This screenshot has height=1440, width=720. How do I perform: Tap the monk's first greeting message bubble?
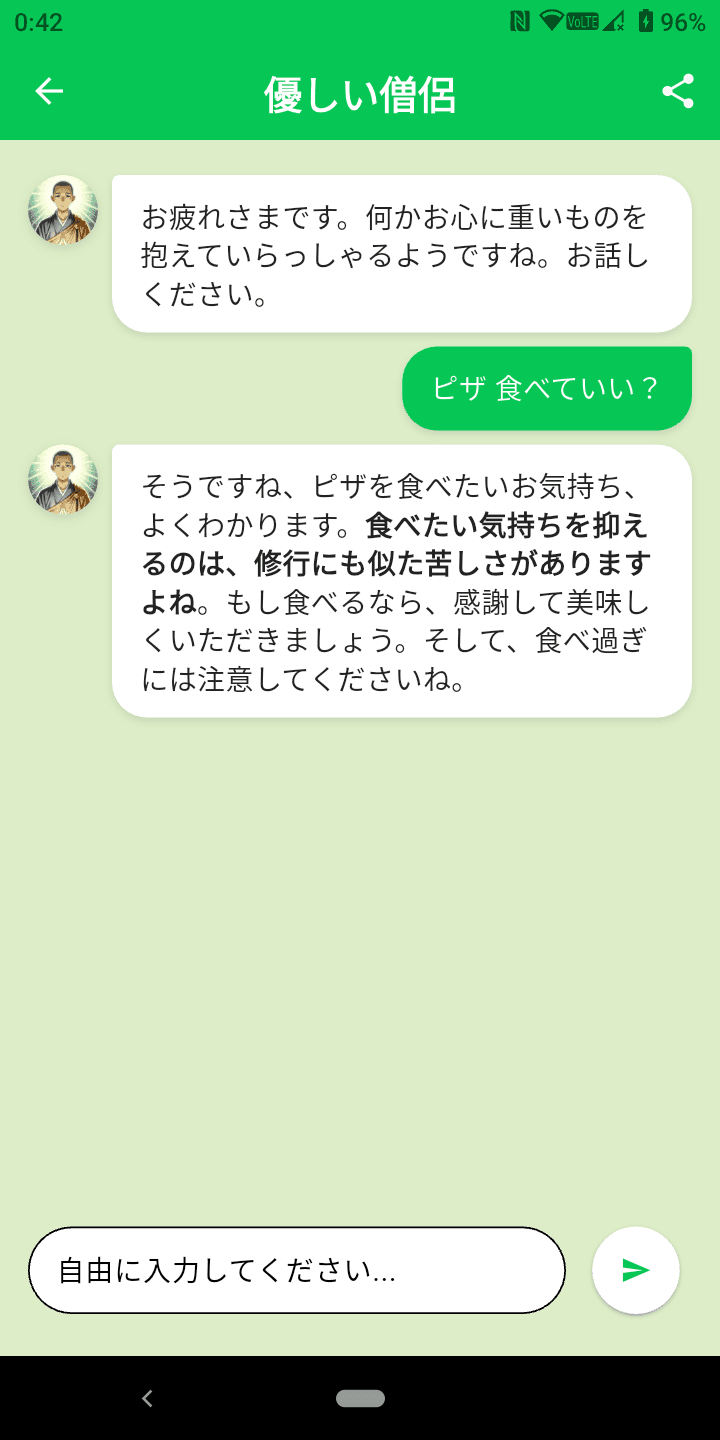click(x=401, y=251)
